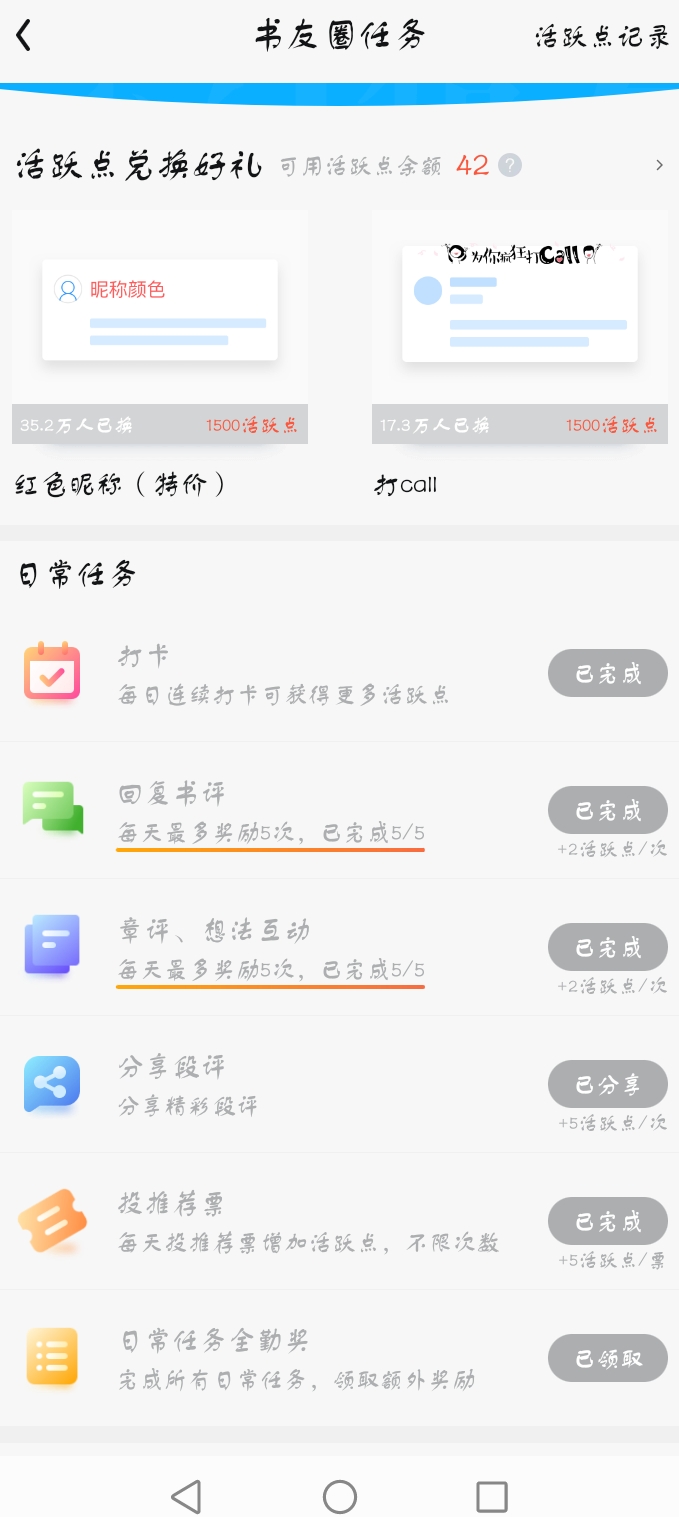
Task: Tap 已完成 button for 回复书评
Action: point(607,811)
